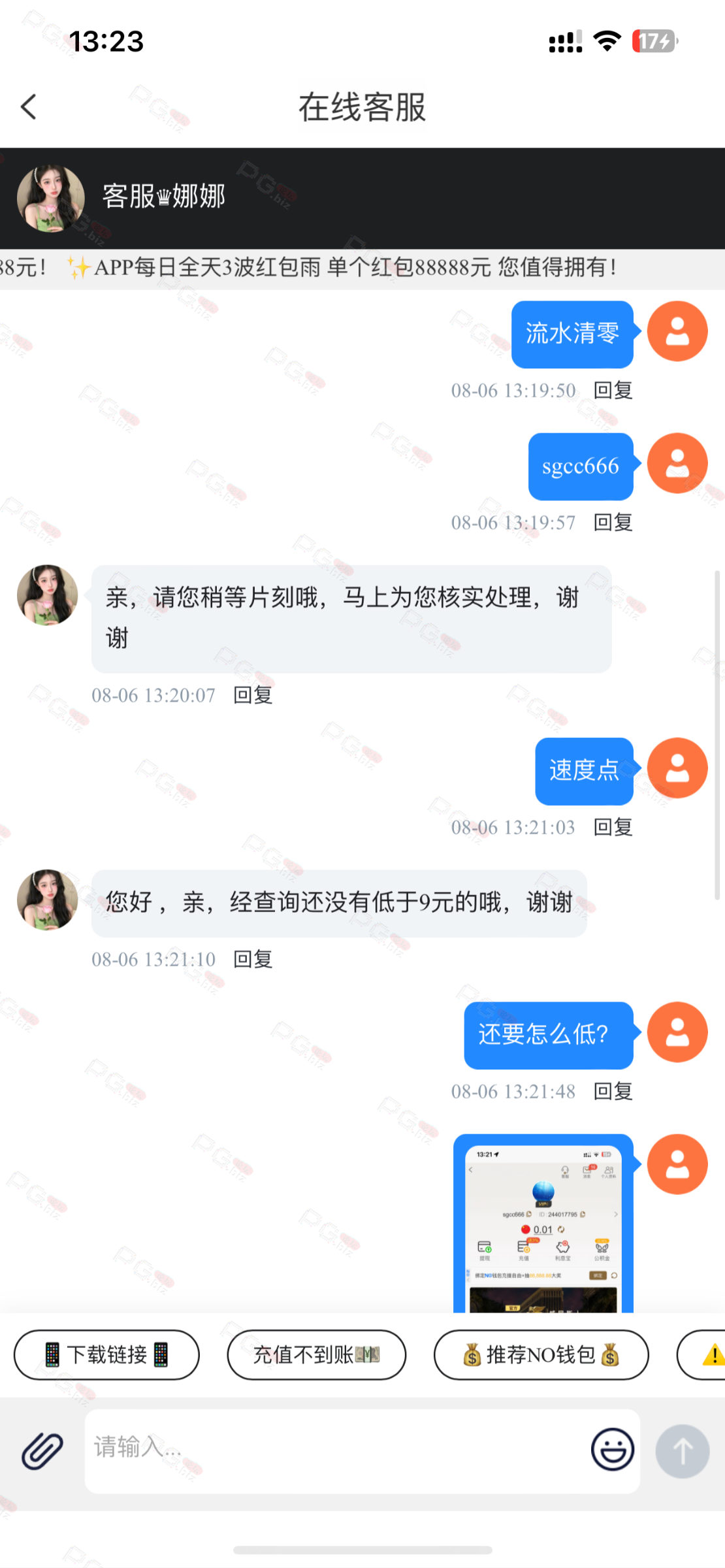Reply to the 流水清零 message

pyautogui.click(x=613, y=391)
